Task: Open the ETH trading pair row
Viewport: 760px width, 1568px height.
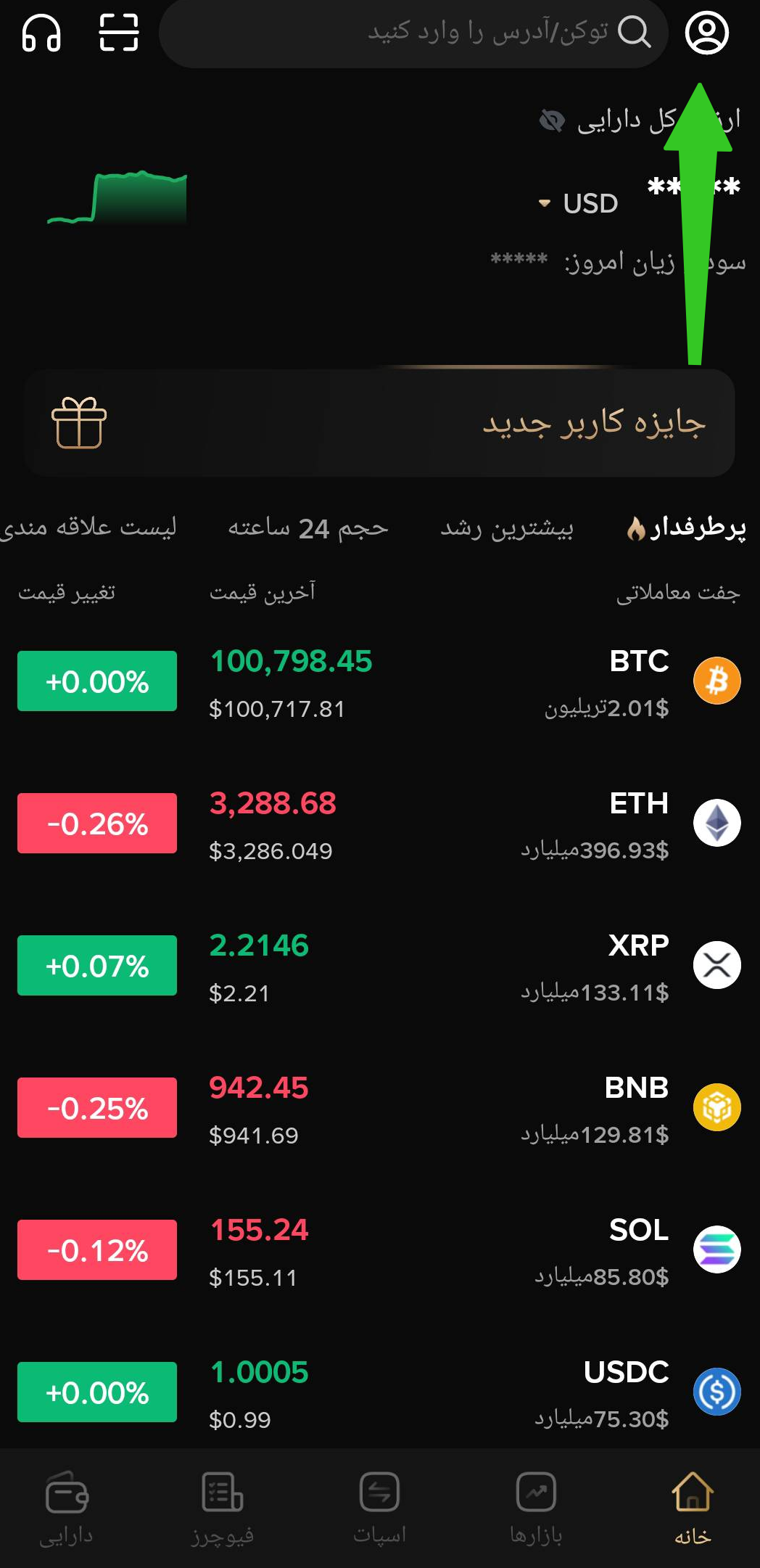Action: tap(379, 824)
